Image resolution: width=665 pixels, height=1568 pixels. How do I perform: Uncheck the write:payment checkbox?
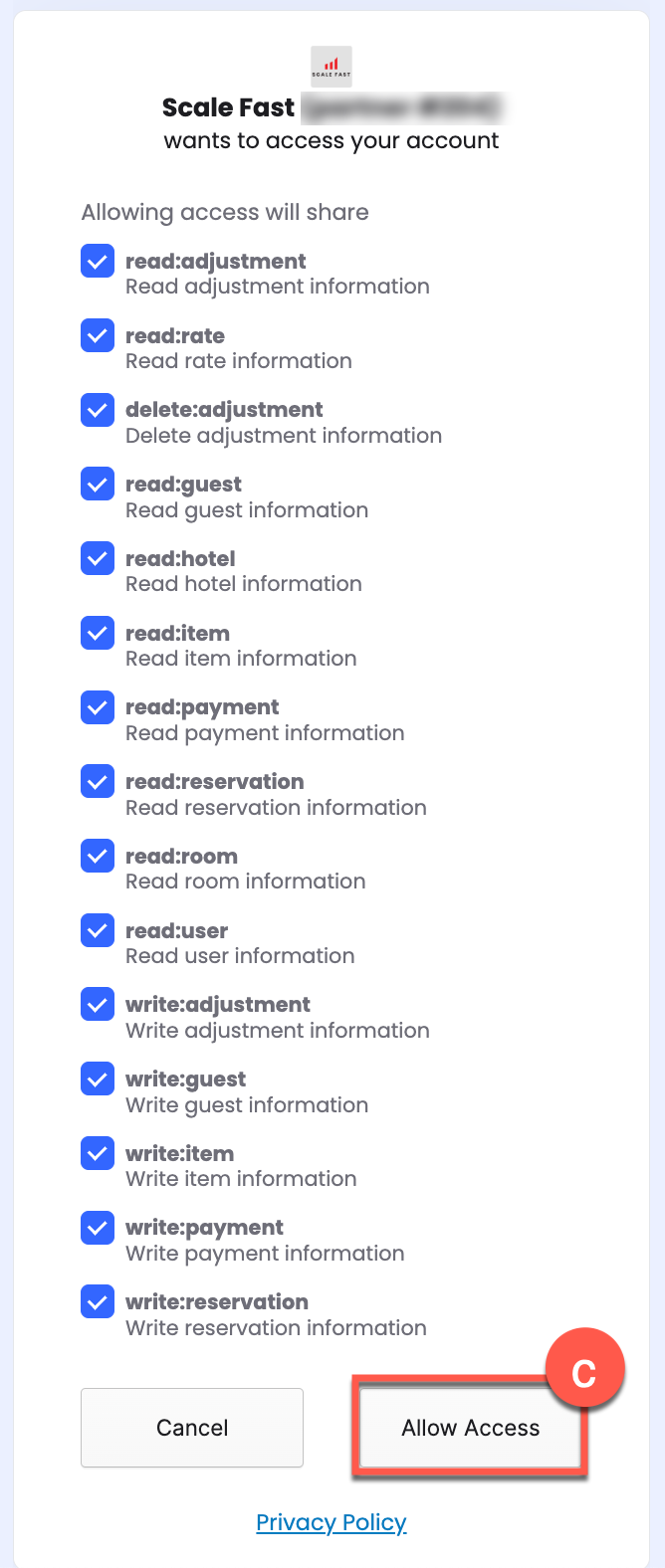click(x=98, y=1228)
